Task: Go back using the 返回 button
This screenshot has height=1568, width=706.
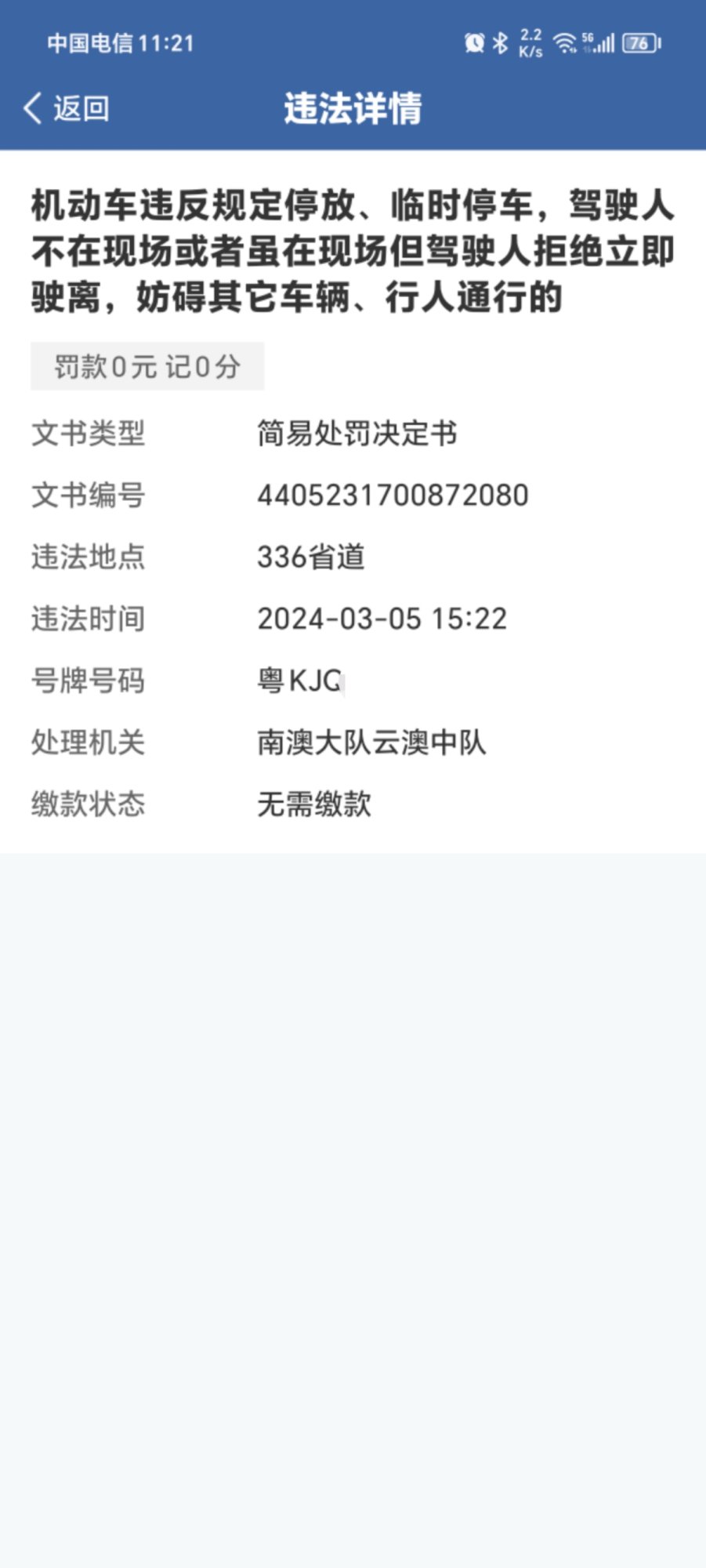Action: click(67, 108)
